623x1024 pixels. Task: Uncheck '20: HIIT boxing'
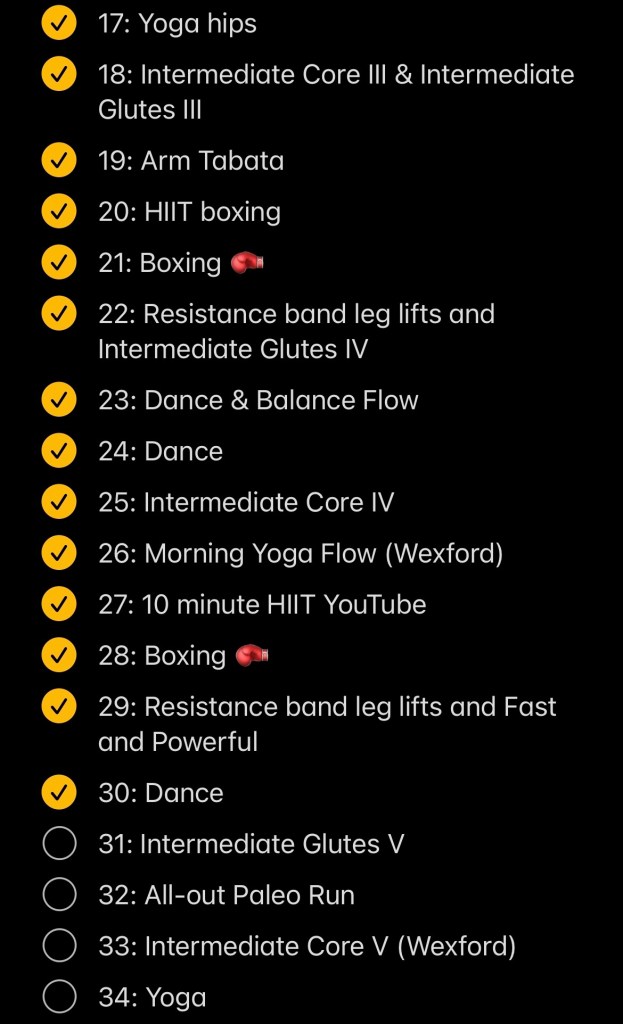59,212
